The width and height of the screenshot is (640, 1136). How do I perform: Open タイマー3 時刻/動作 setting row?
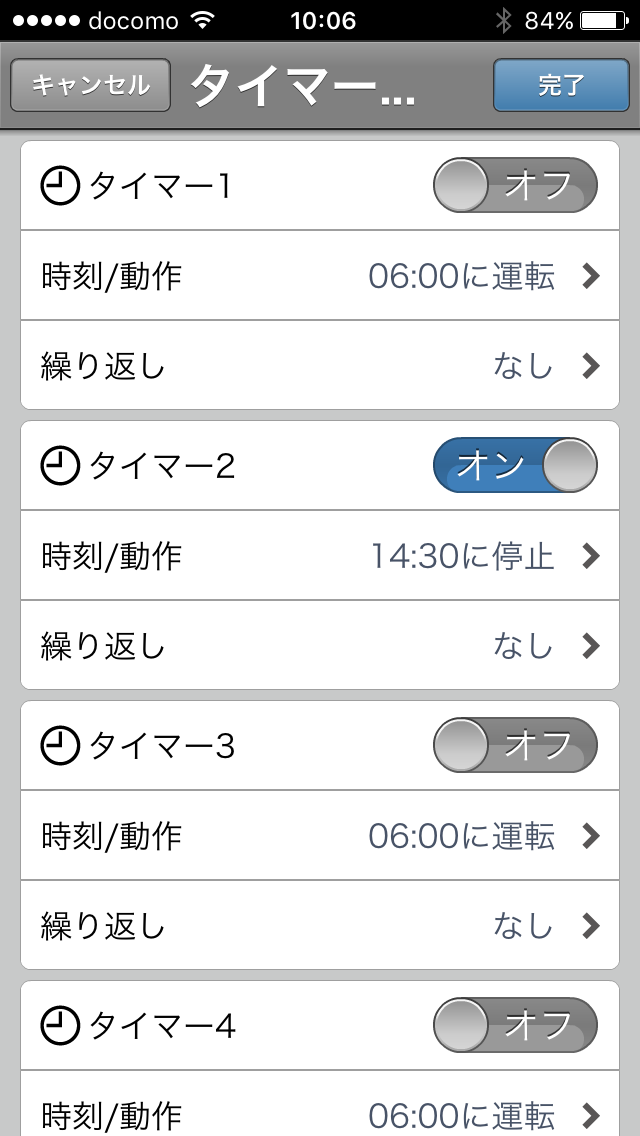pos(320,835)
